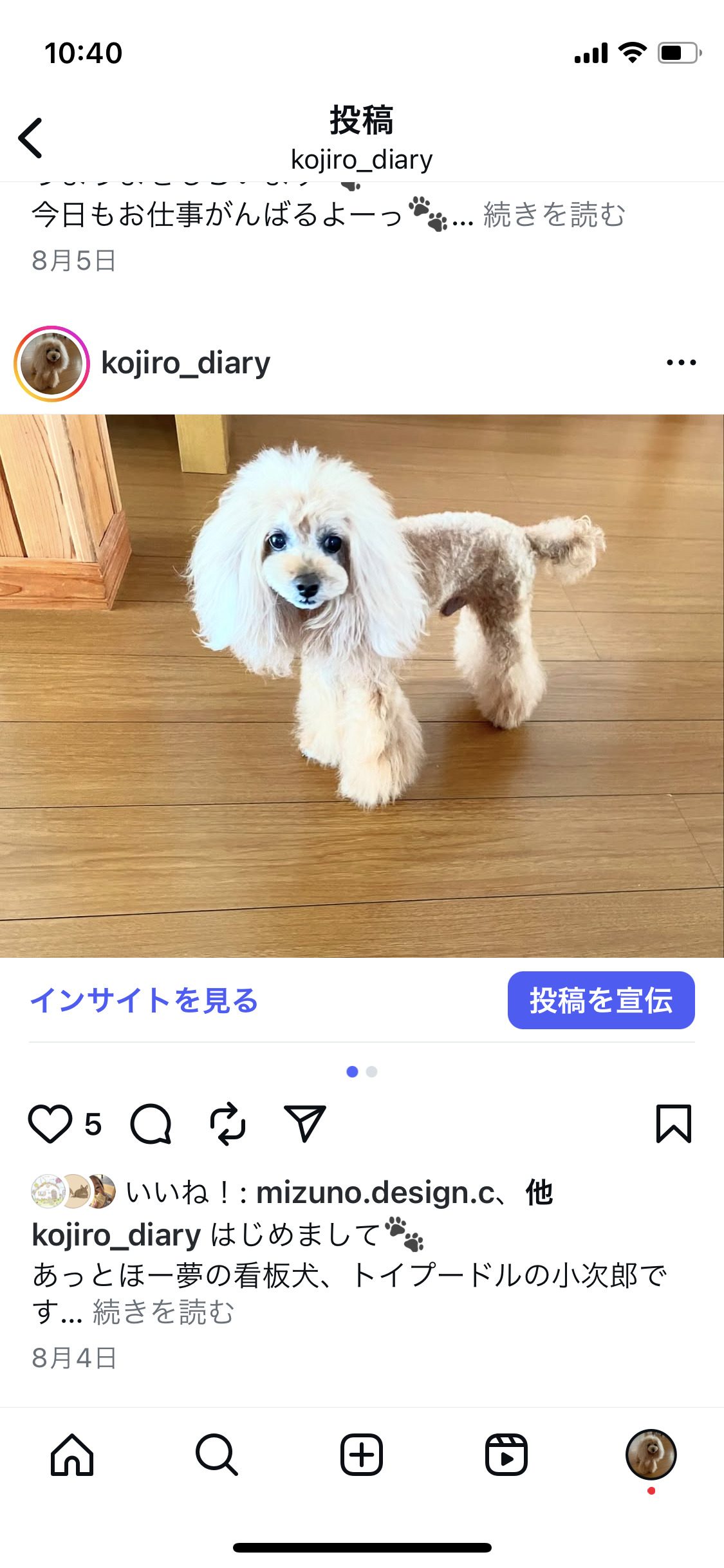Open the Reels tab
The width and height of the screenshot is (724, 1568).
pos(506,1455)
